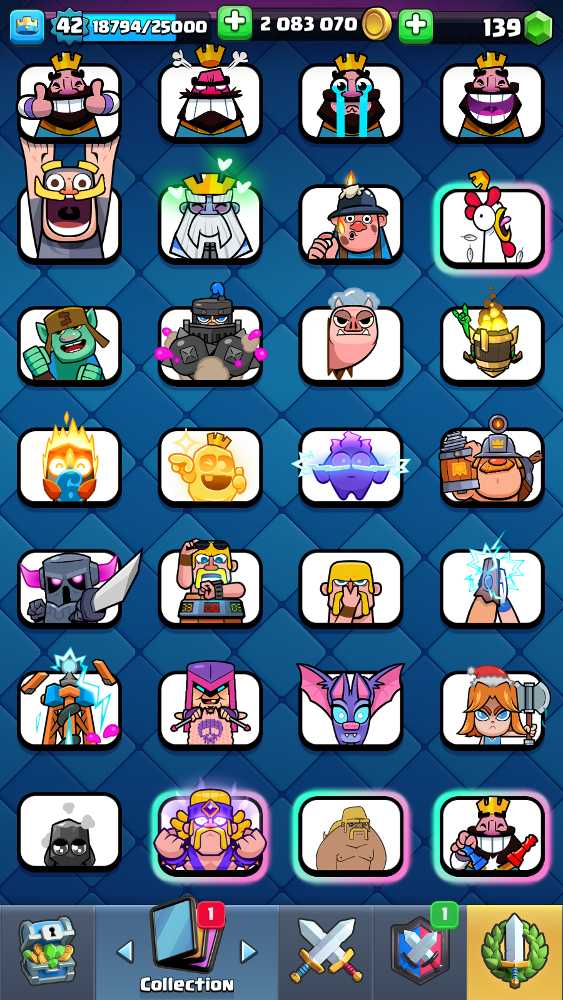Tap the player level badge icon
Image resolution: width=563 pixels, height=1000 pixels.
click(x=67, y=26)
